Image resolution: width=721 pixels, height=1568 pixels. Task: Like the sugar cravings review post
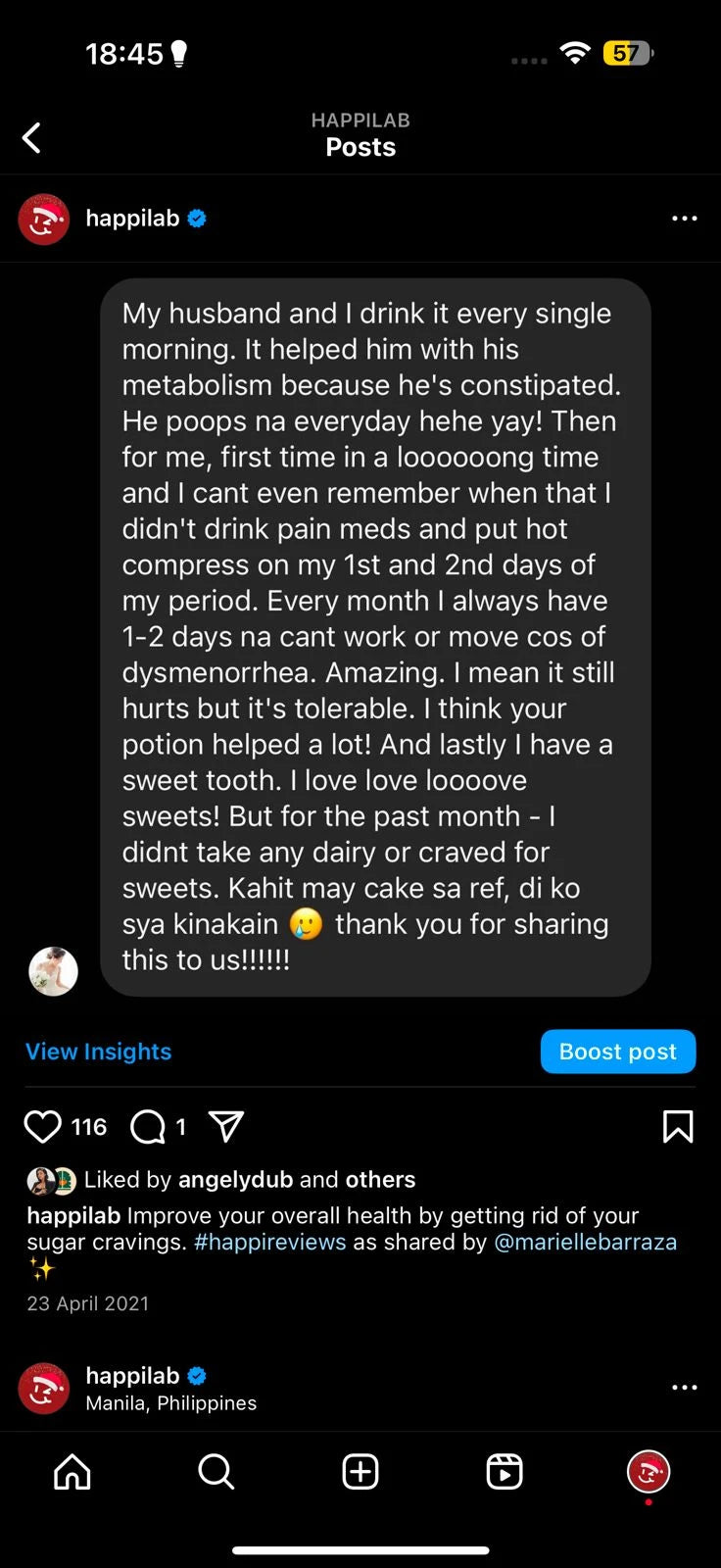[x=42, y=1127]
